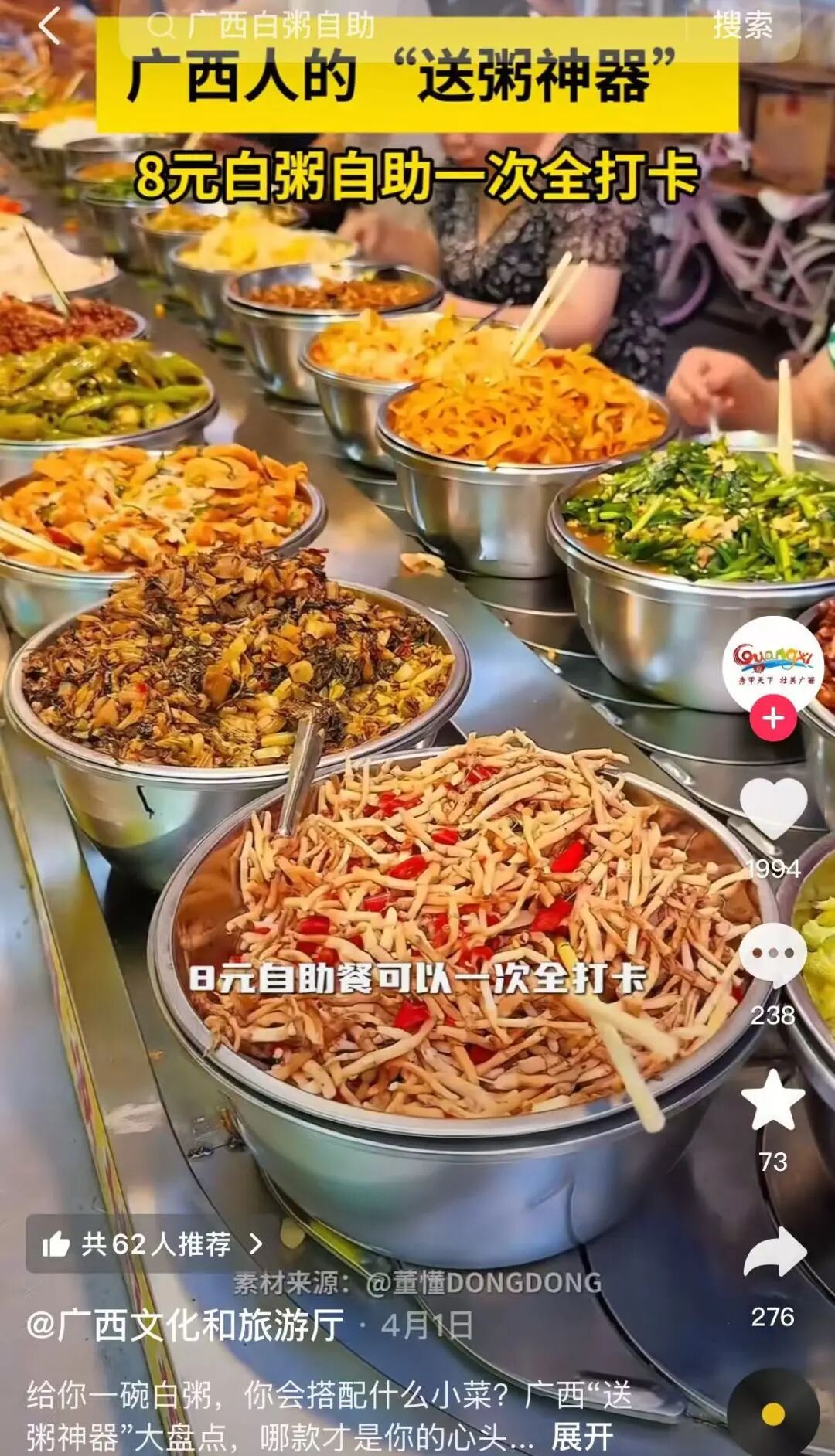Open the search field reading 广西白粥自助
This screenshot has height=1456, width=835.
click(x=402, y=26)
